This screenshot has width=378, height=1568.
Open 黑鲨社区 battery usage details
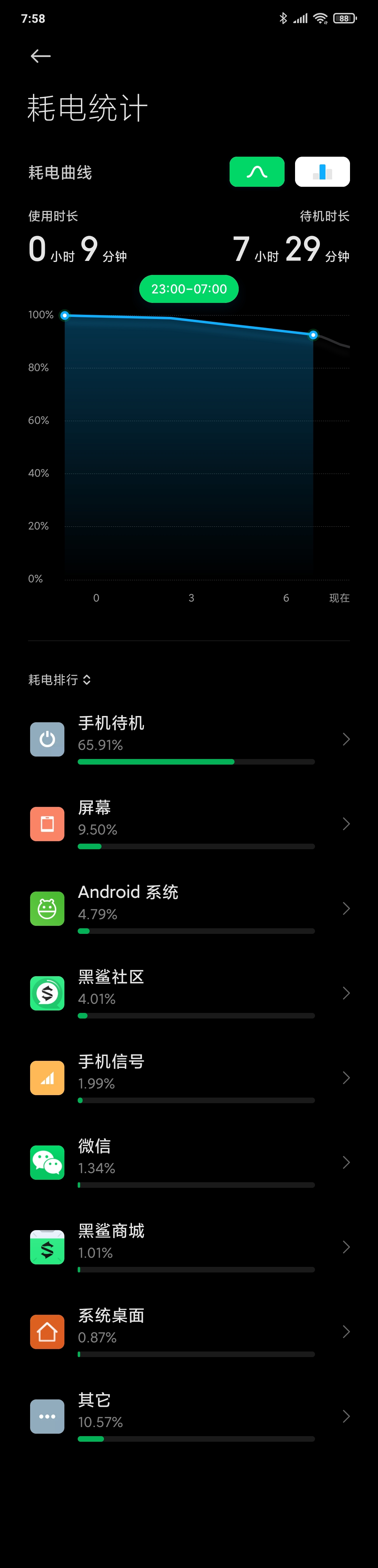click(x=189, y=993)
